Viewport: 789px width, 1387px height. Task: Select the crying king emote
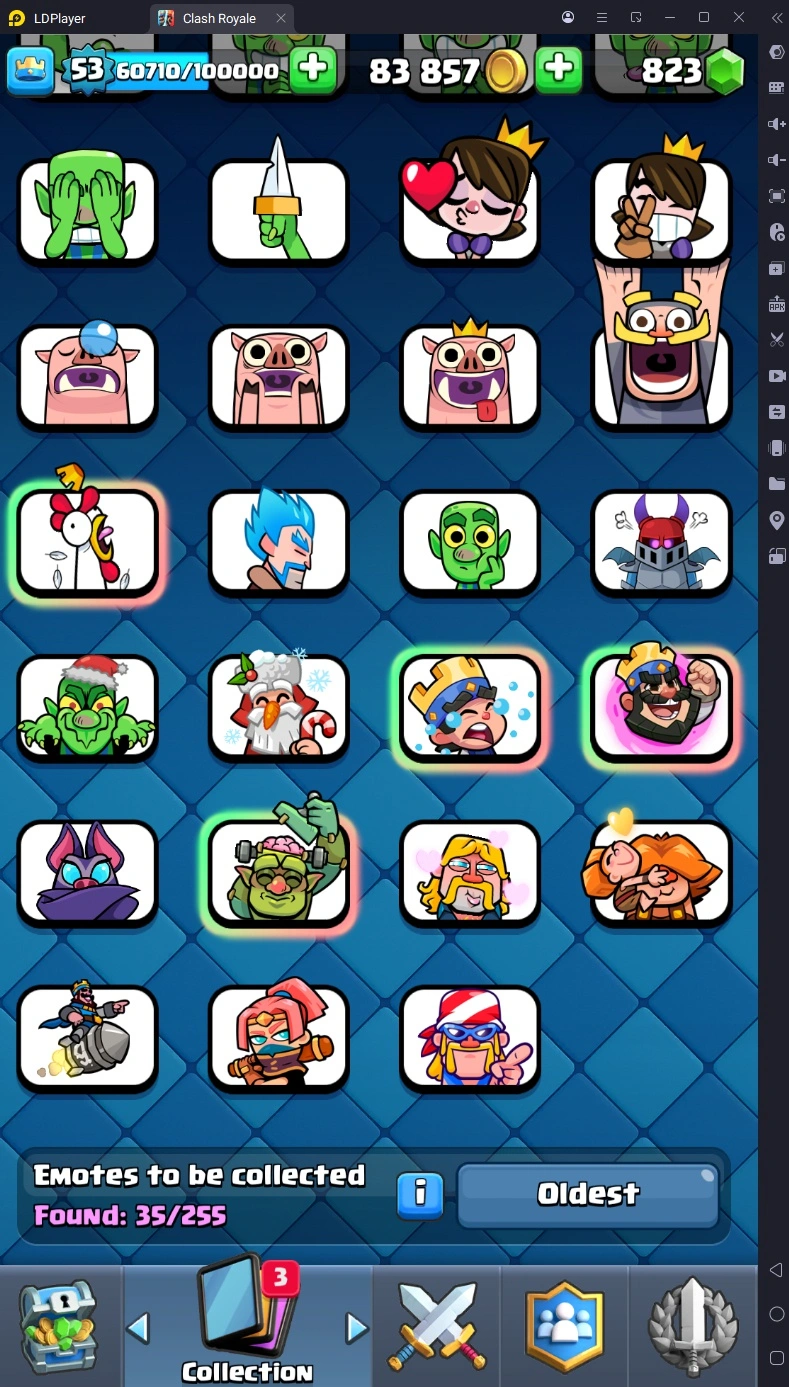[x=470, y=707]
